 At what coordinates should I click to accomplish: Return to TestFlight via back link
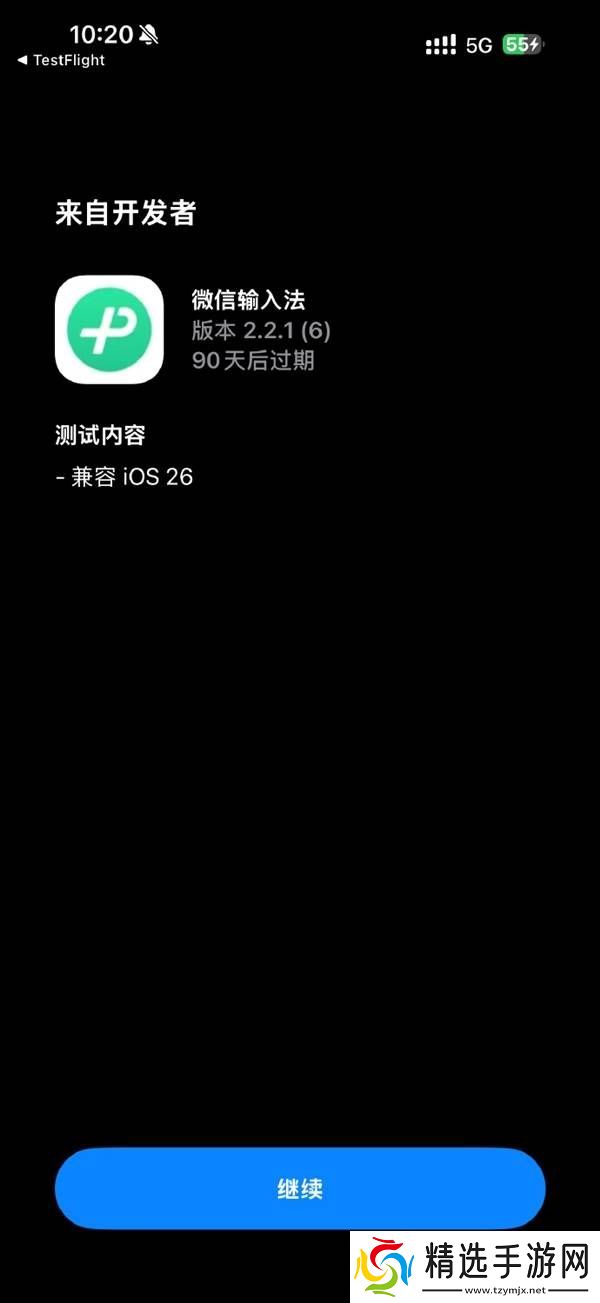[60, 60]
